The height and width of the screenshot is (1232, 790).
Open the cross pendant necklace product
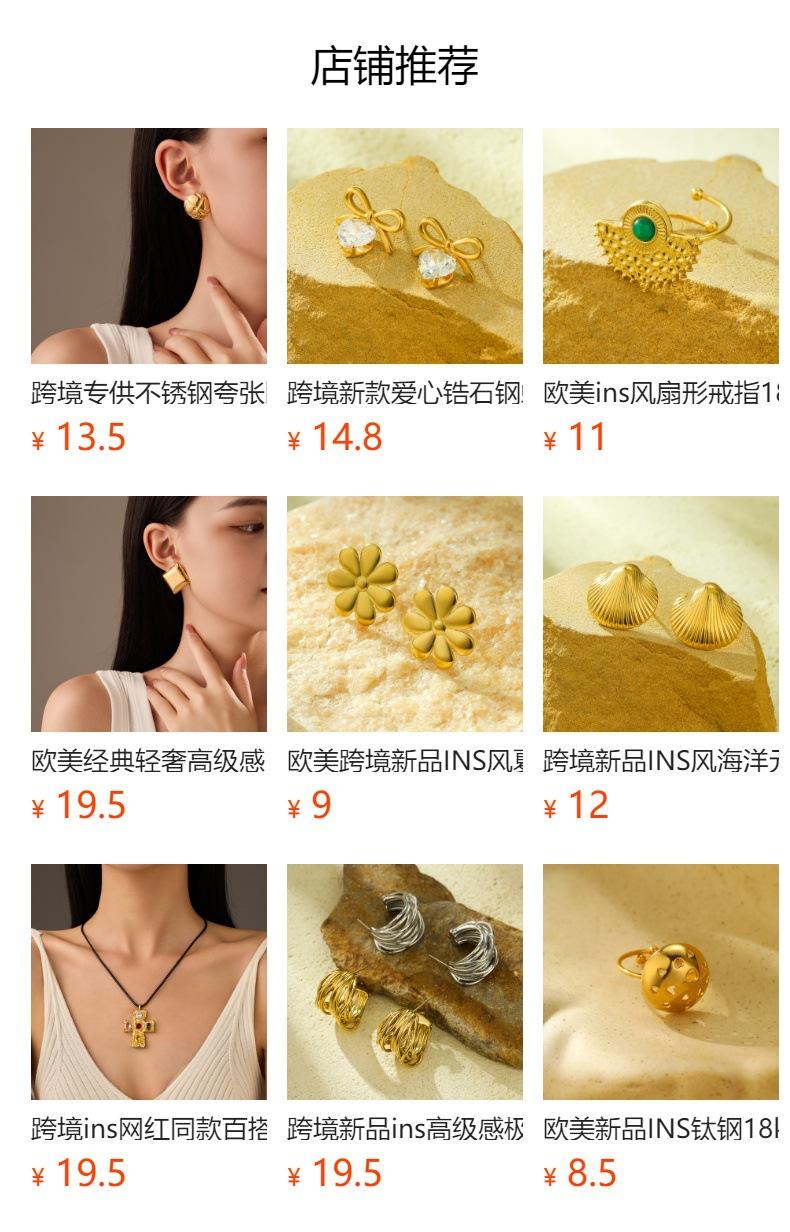(149, 982)
